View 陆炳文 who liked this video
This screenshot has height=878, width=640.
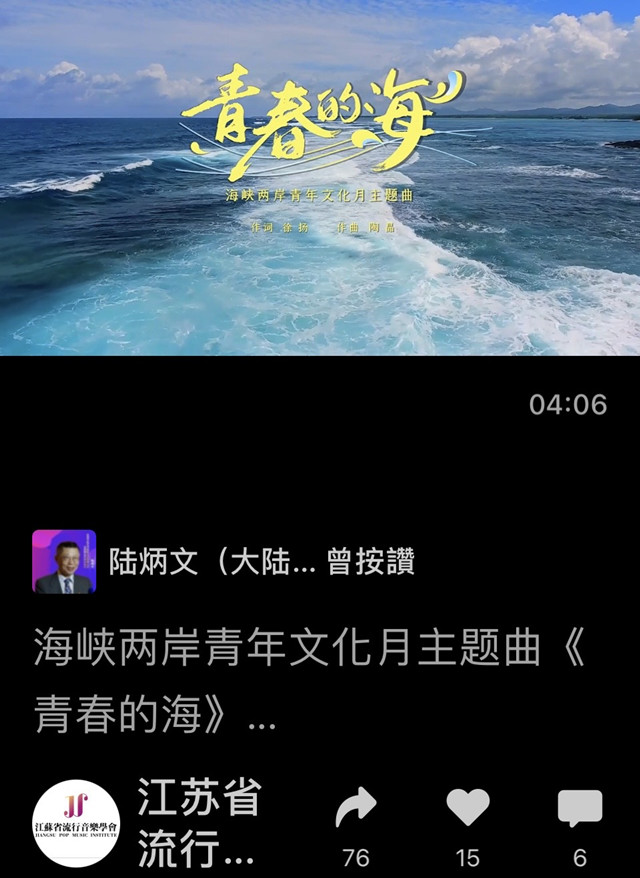(x=65, y=562)
